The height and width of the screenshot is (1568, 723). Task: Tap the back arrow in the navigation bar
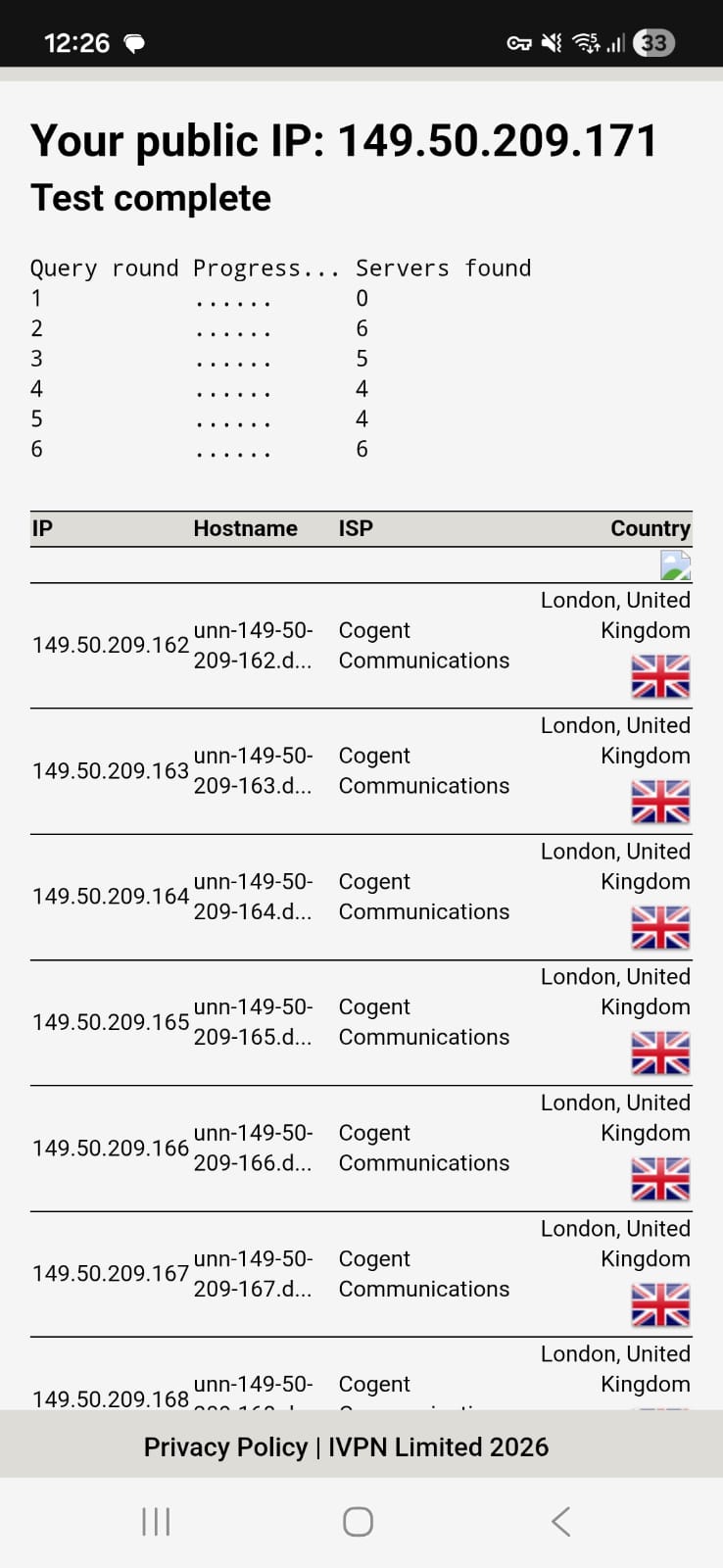click(559, 1521)
